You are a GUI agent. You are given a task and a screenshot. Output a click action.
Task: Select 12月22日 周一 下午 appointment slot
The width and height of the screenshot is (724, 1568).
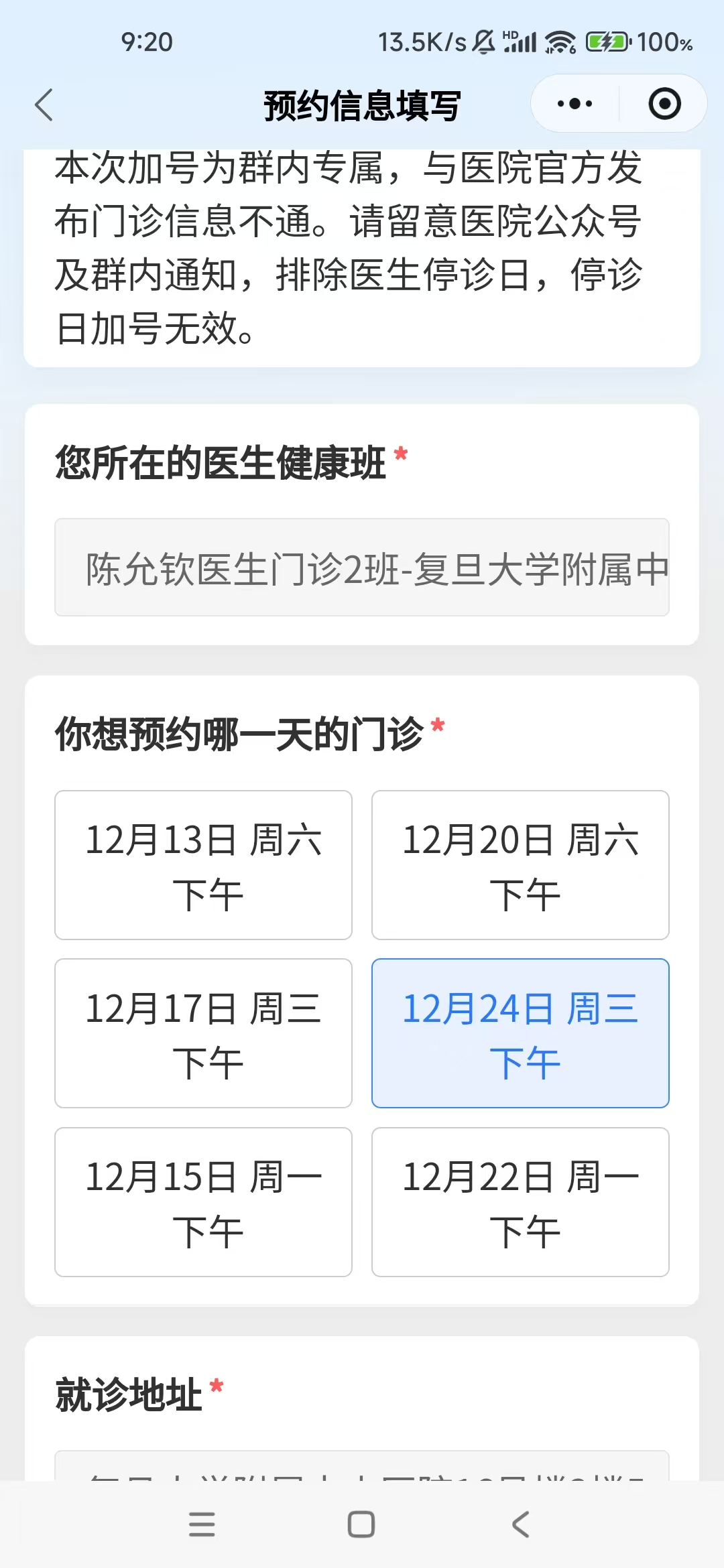520,1202
